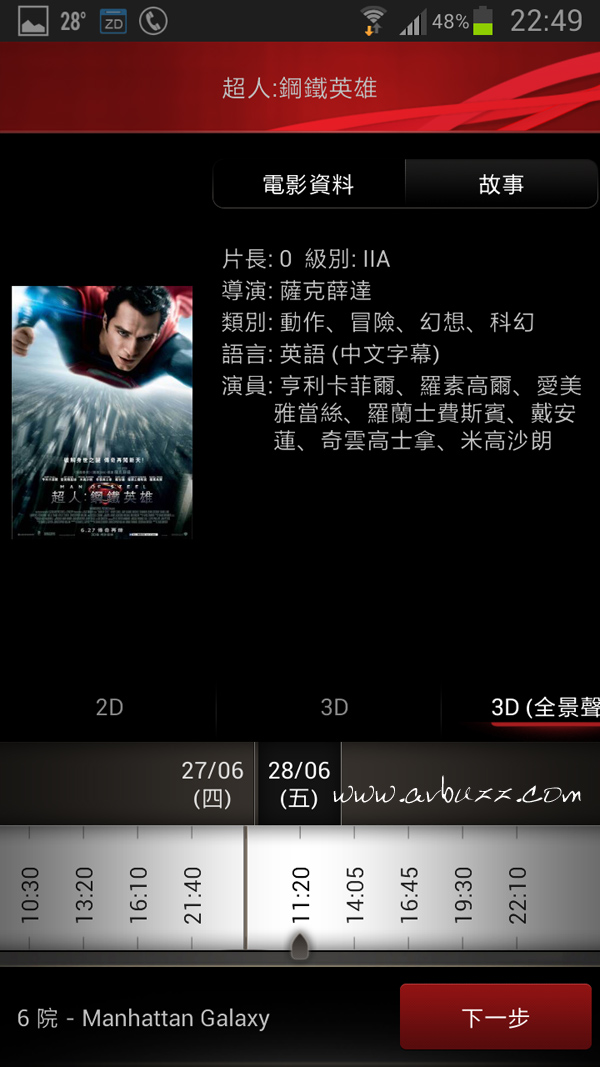Viewport: 600px width, 1067px height.
Task: Switch to the 電影資料 tab
Action: point(308,185)
